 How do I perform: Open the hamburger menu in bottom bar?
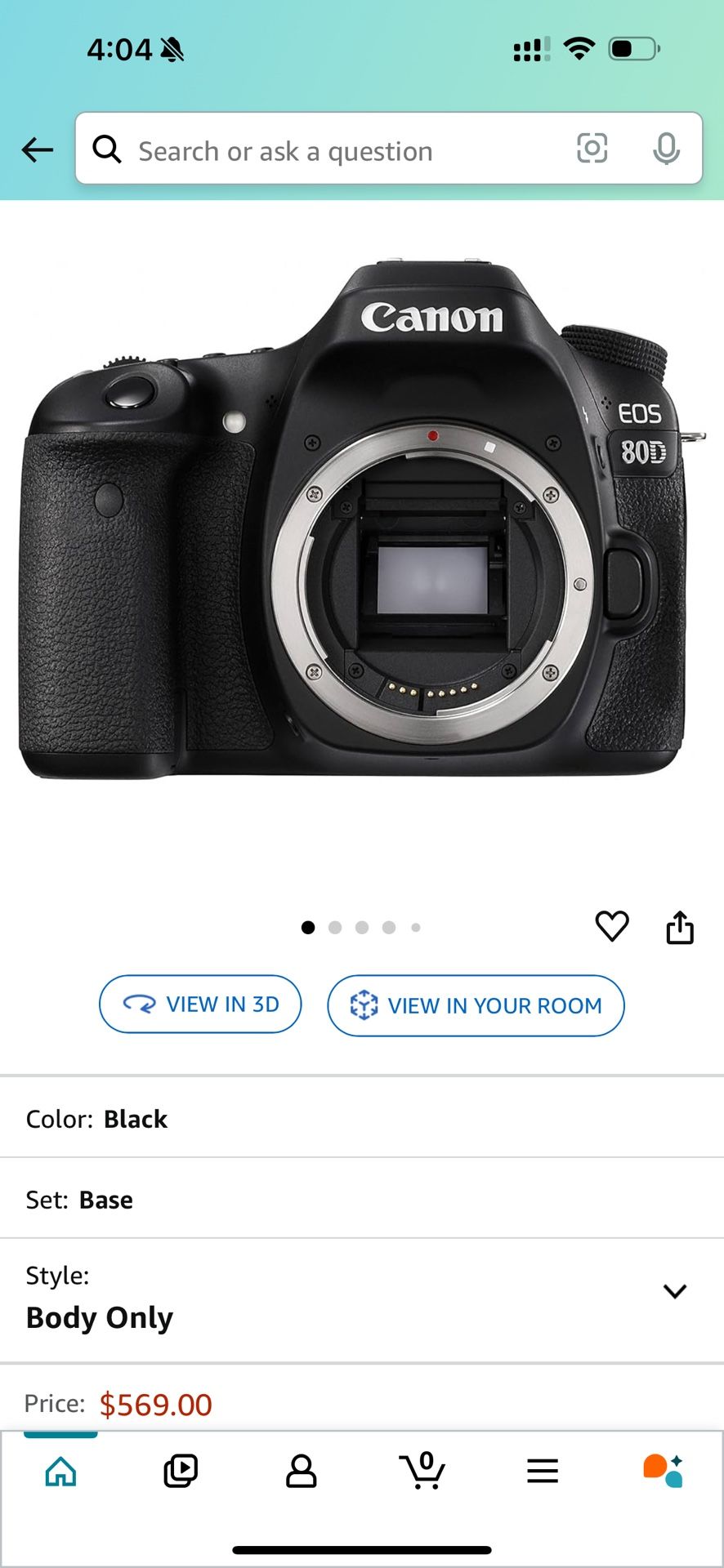(543, 1472)
